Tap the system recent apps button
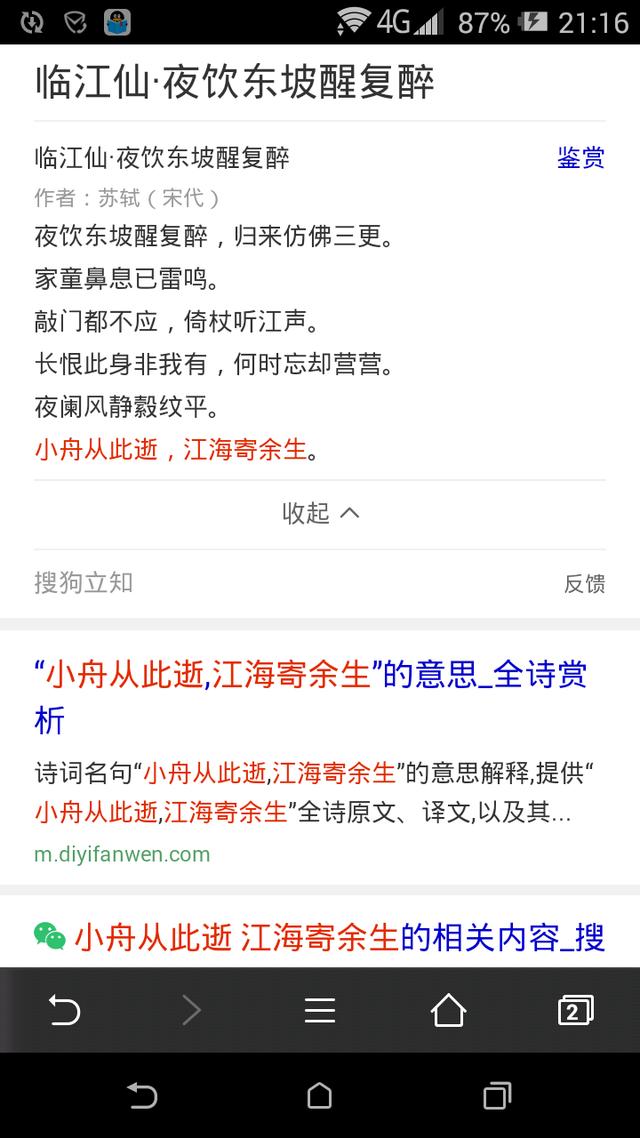 click(497, 1095)
